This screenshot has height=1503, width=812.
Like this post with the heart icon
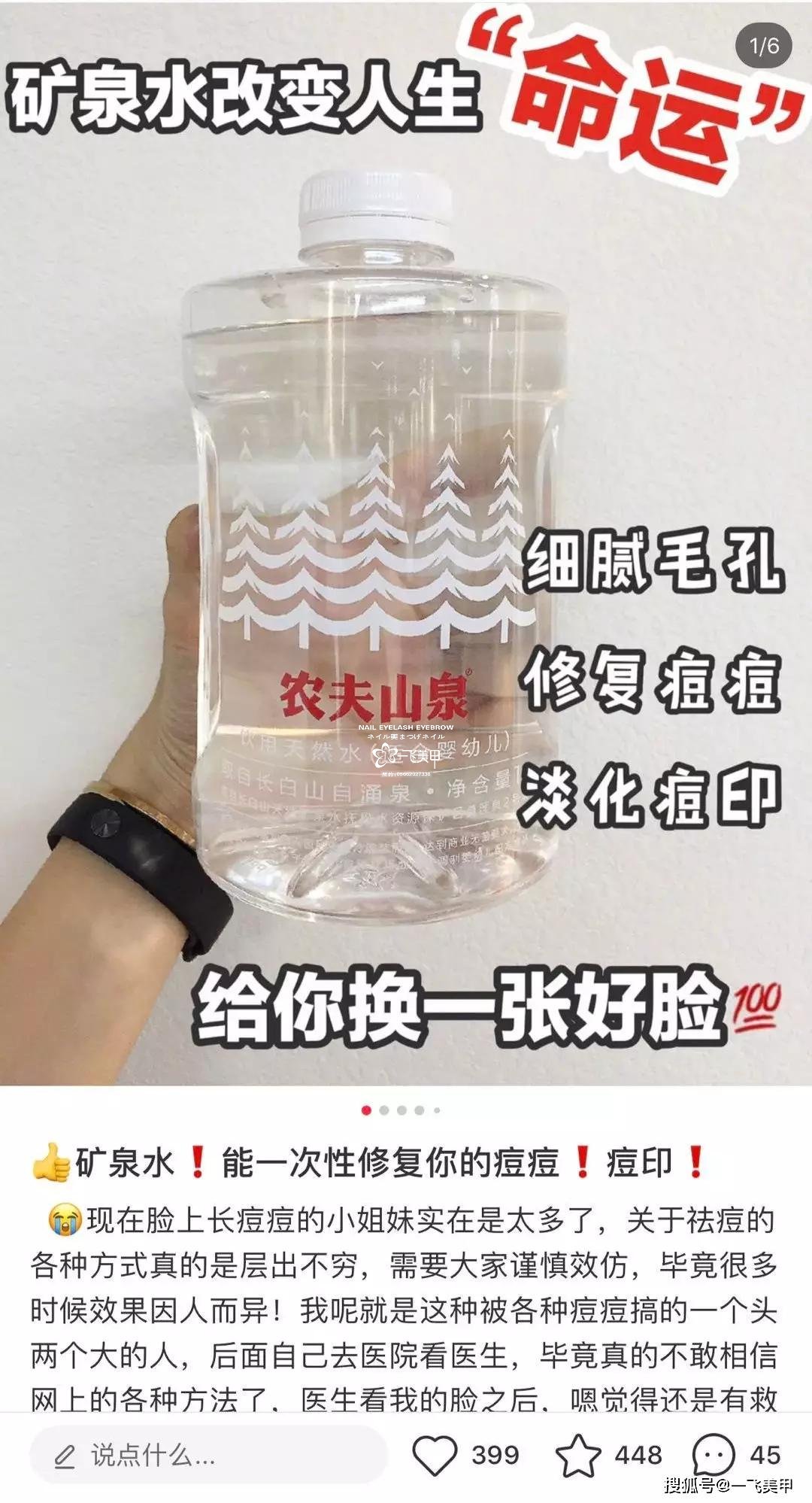click(435, 1455)
